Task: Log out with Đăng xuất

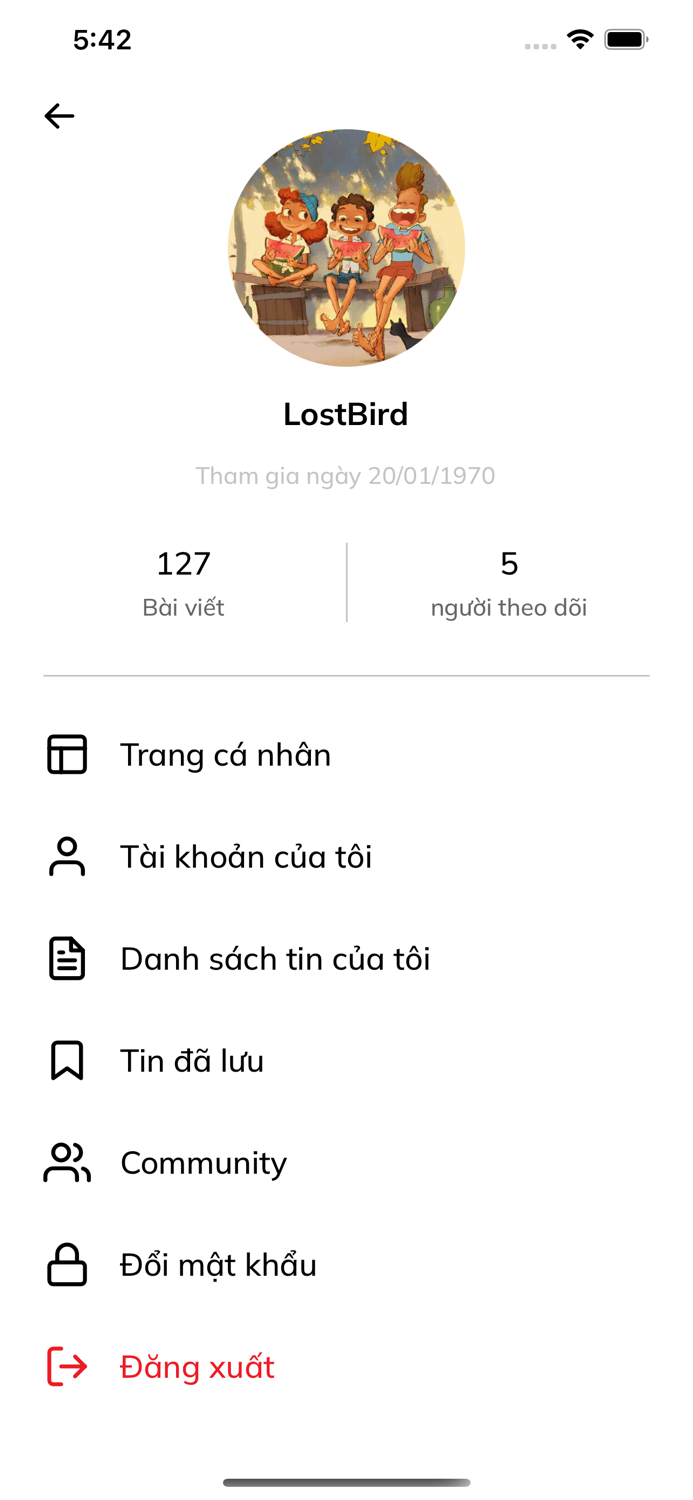Action: (197, 1367)
